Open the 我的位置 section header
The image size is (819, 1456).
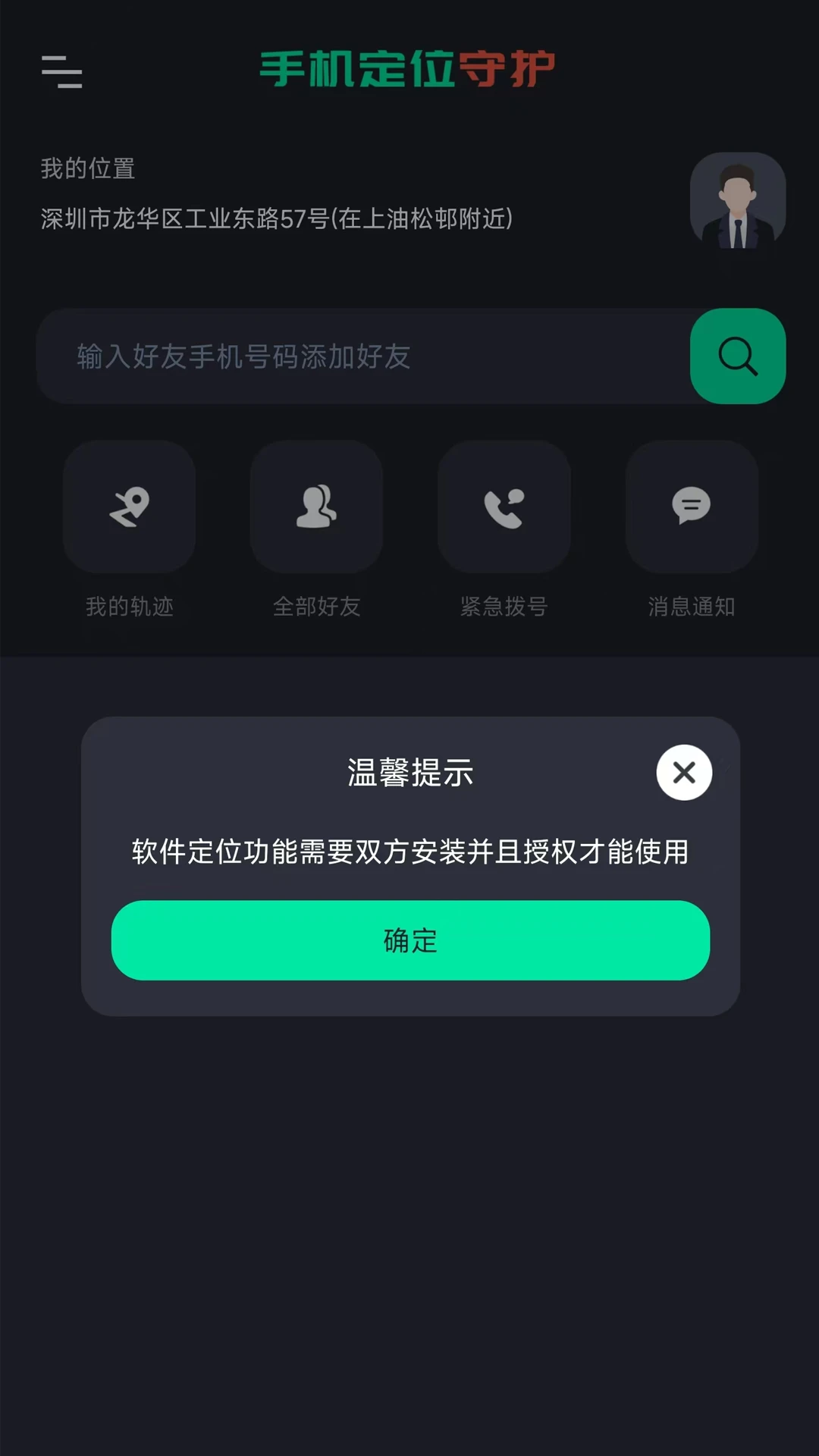pos(87,170)
